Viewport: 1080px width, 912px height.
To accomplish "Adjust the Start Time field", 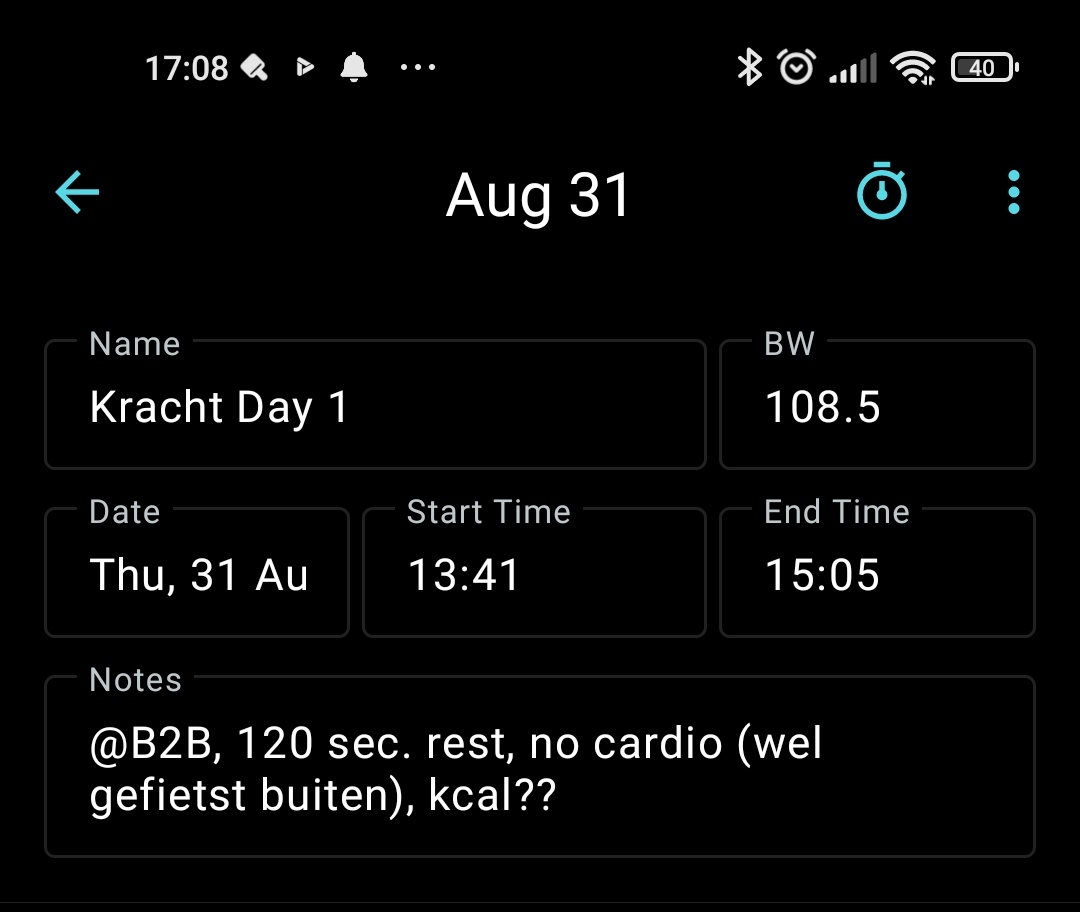I will pyautogui.click(x=534, y=575).
